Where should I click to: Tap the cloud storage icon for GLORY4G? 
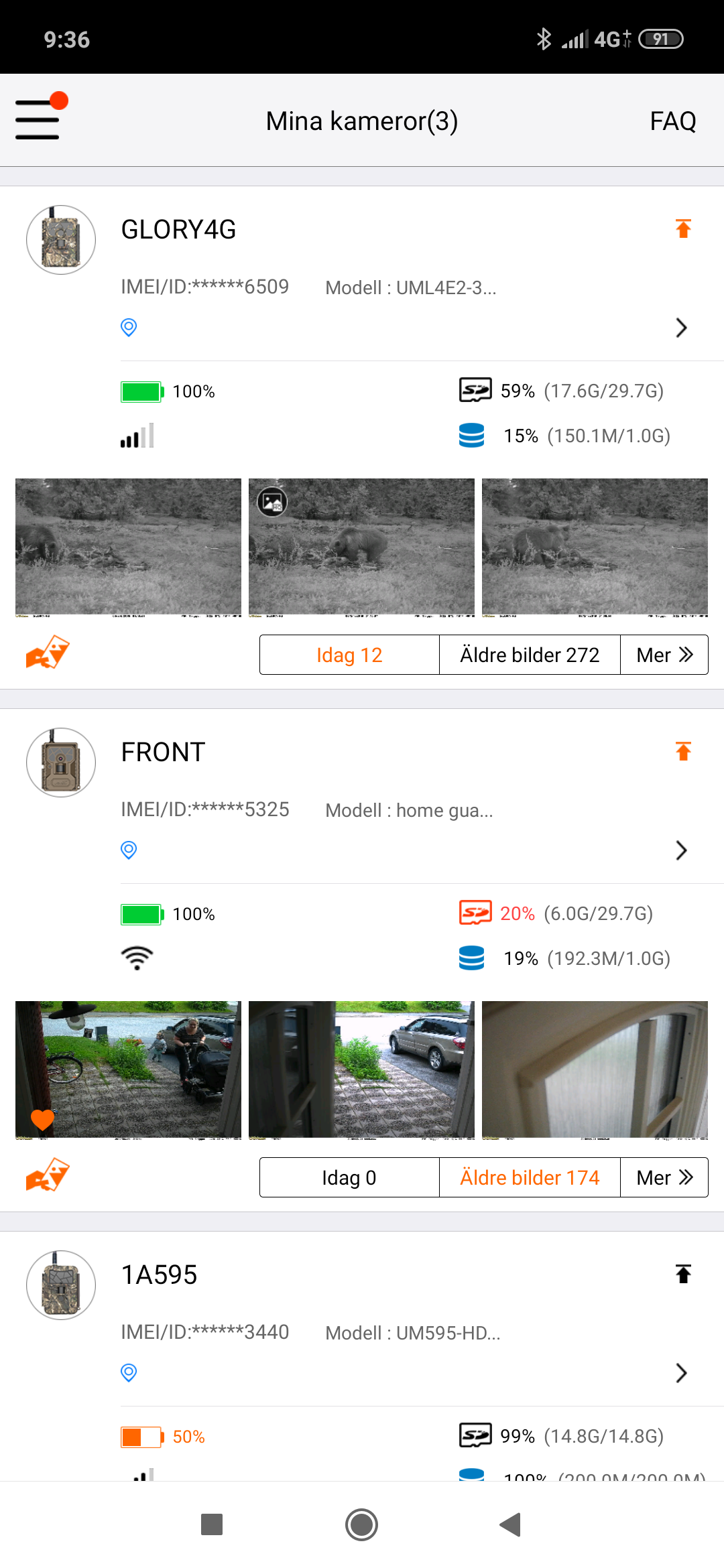coord(473,436)
